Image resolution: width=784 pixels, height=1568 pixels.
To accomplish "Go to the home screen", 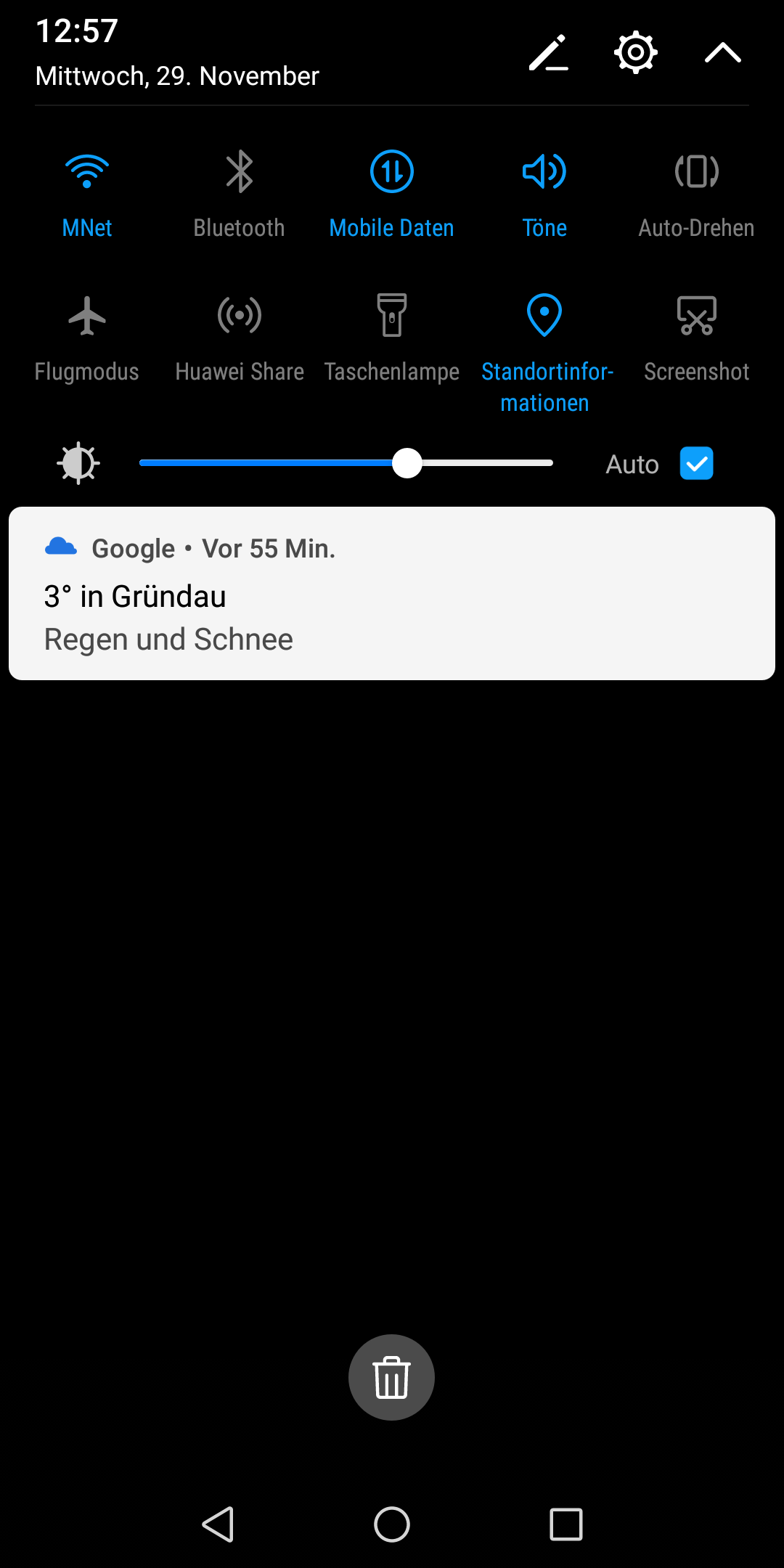I will [392, 1524].
